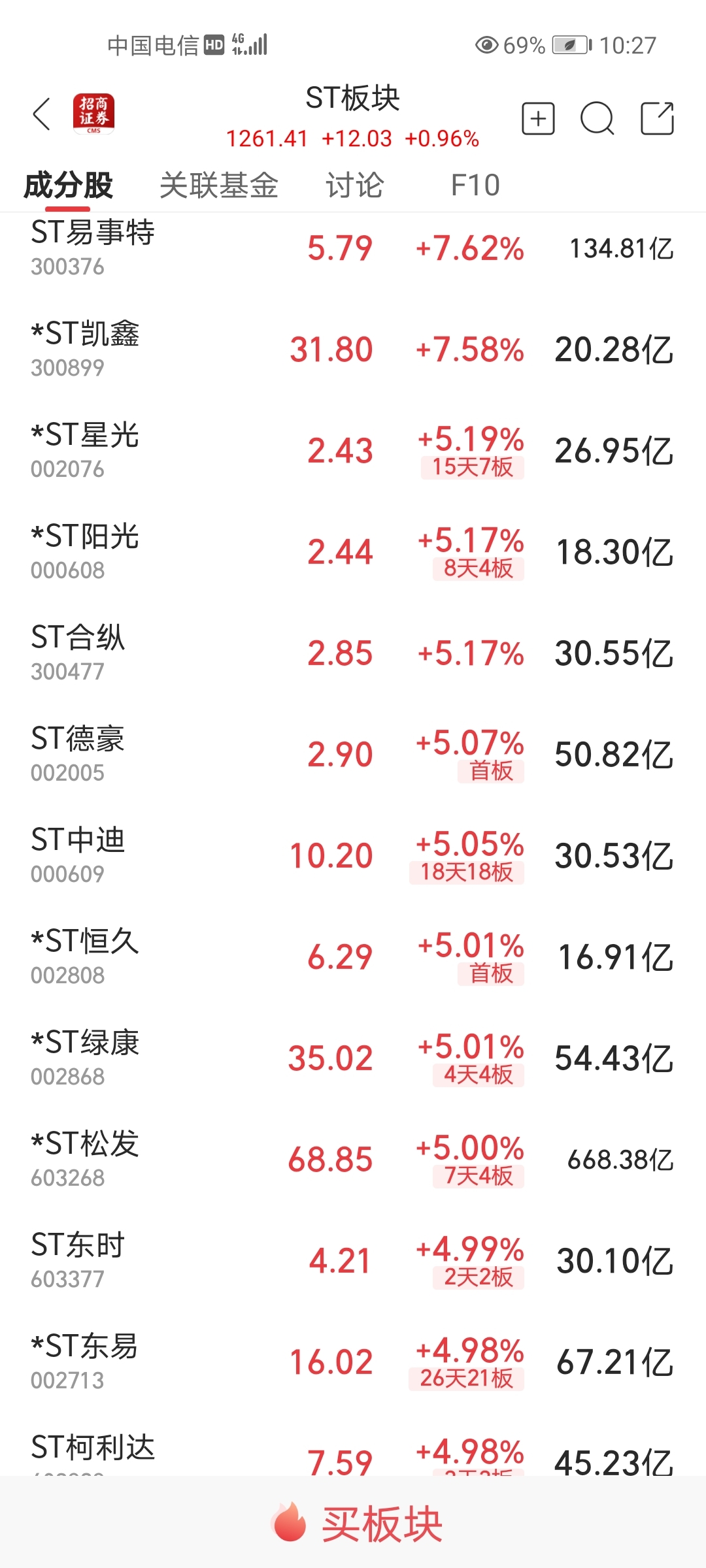This screenshot has height=1568, width=706.
Task: Go back to the previous screen
Action: click(x=42, y=115)
